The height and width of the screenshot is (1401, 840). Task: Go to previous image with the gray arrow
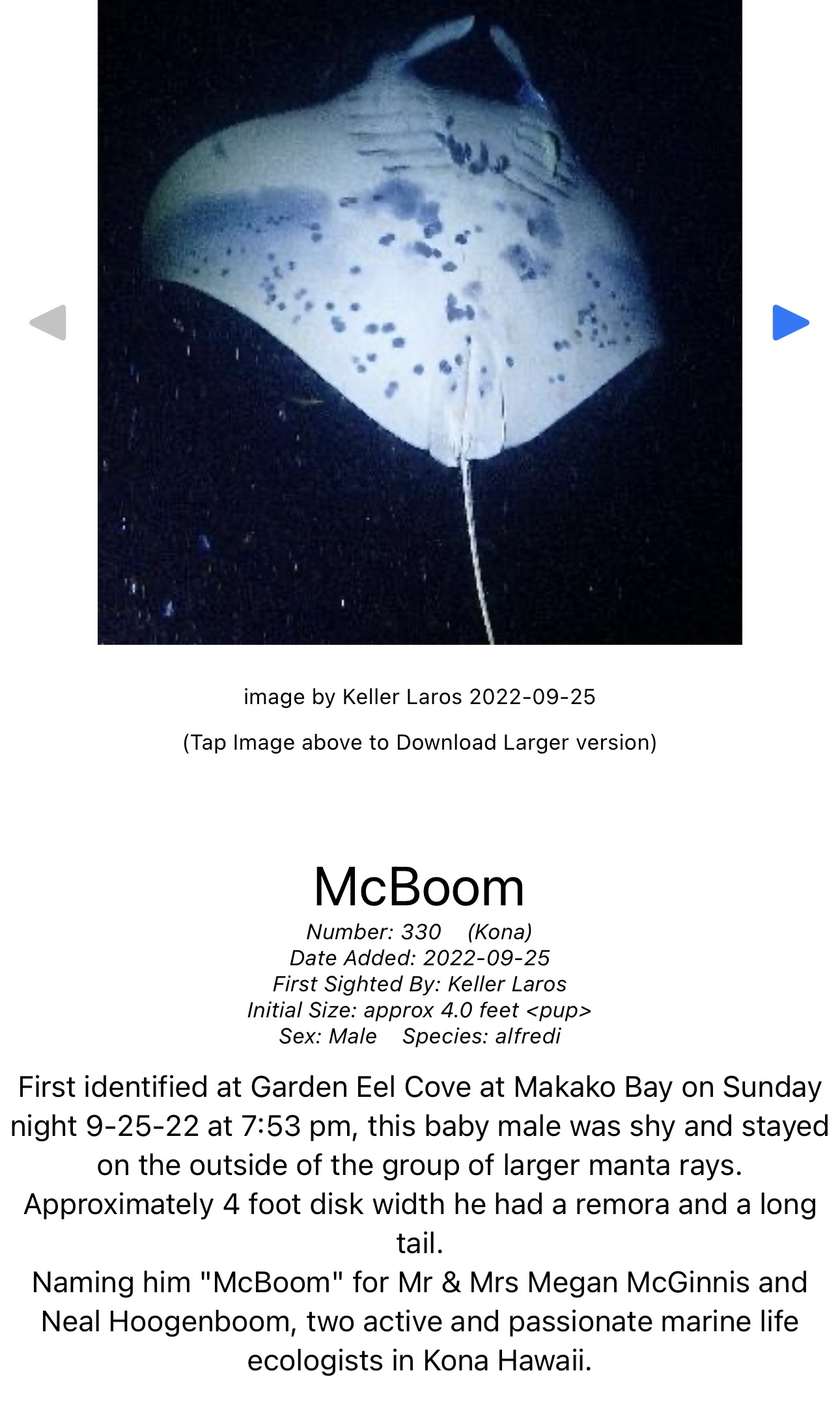tap(48, 322)
